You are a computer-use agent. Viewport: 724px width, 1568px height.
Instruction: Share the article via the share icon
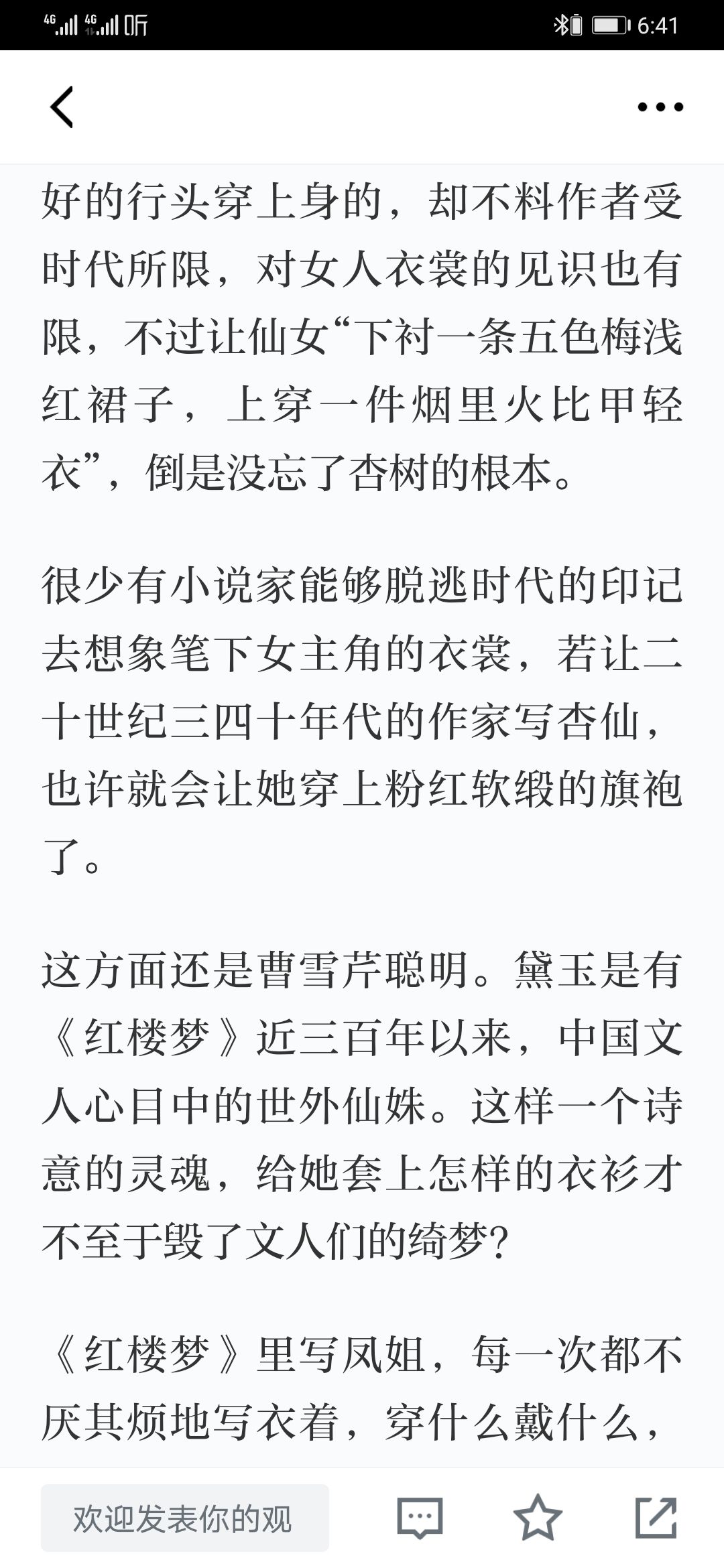(x=656, y=1517)
